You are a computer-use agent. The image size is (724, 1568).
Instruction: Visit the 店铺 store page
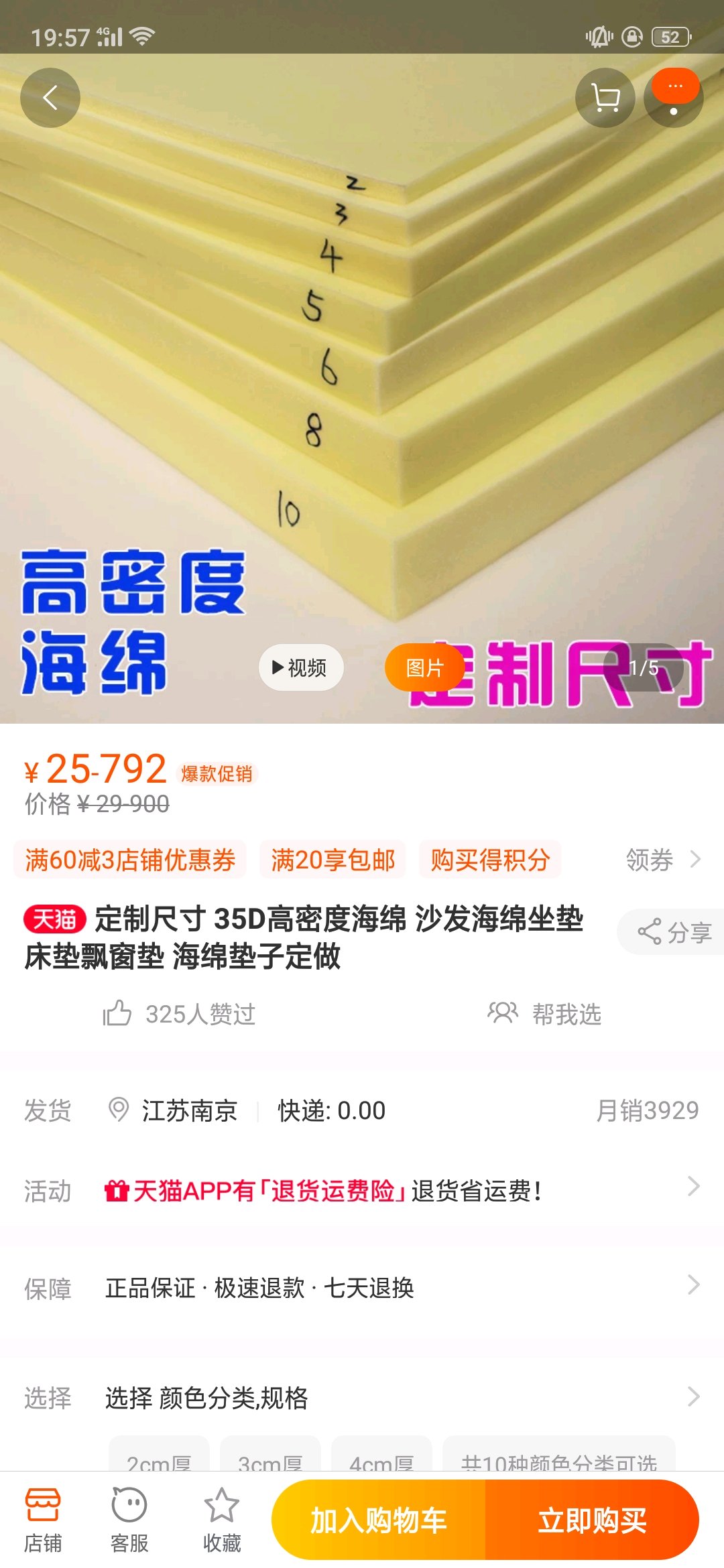[x=43, y=1520]
